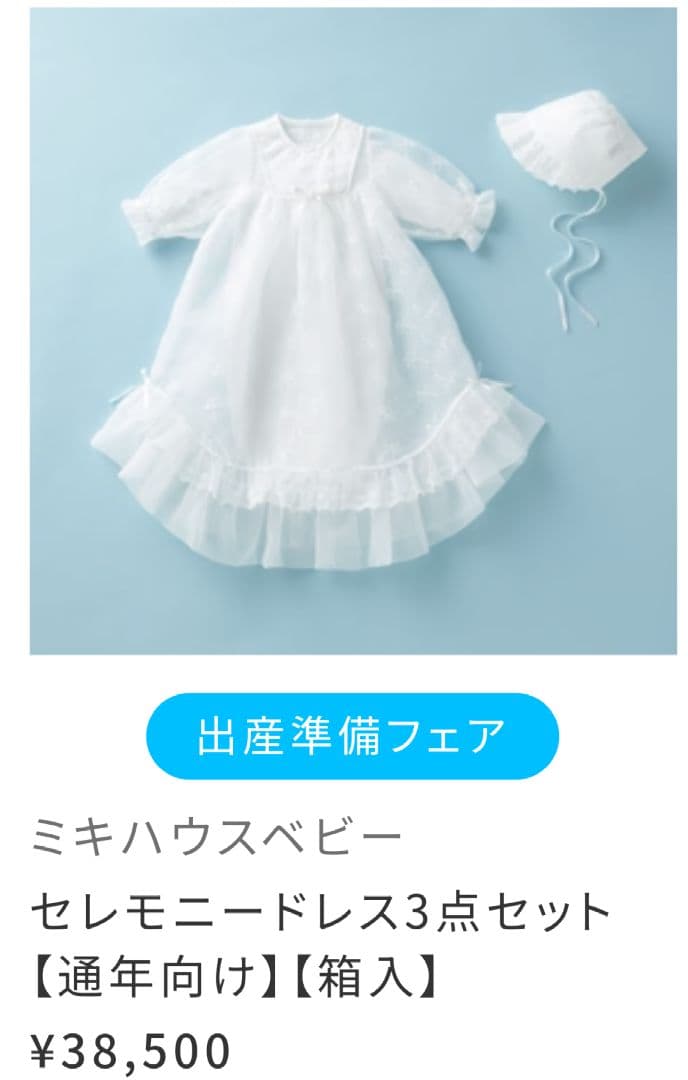Open the ceremony dress 3-piece set product
Viewport: 688px width, 1080px height.
coord(320,912)
